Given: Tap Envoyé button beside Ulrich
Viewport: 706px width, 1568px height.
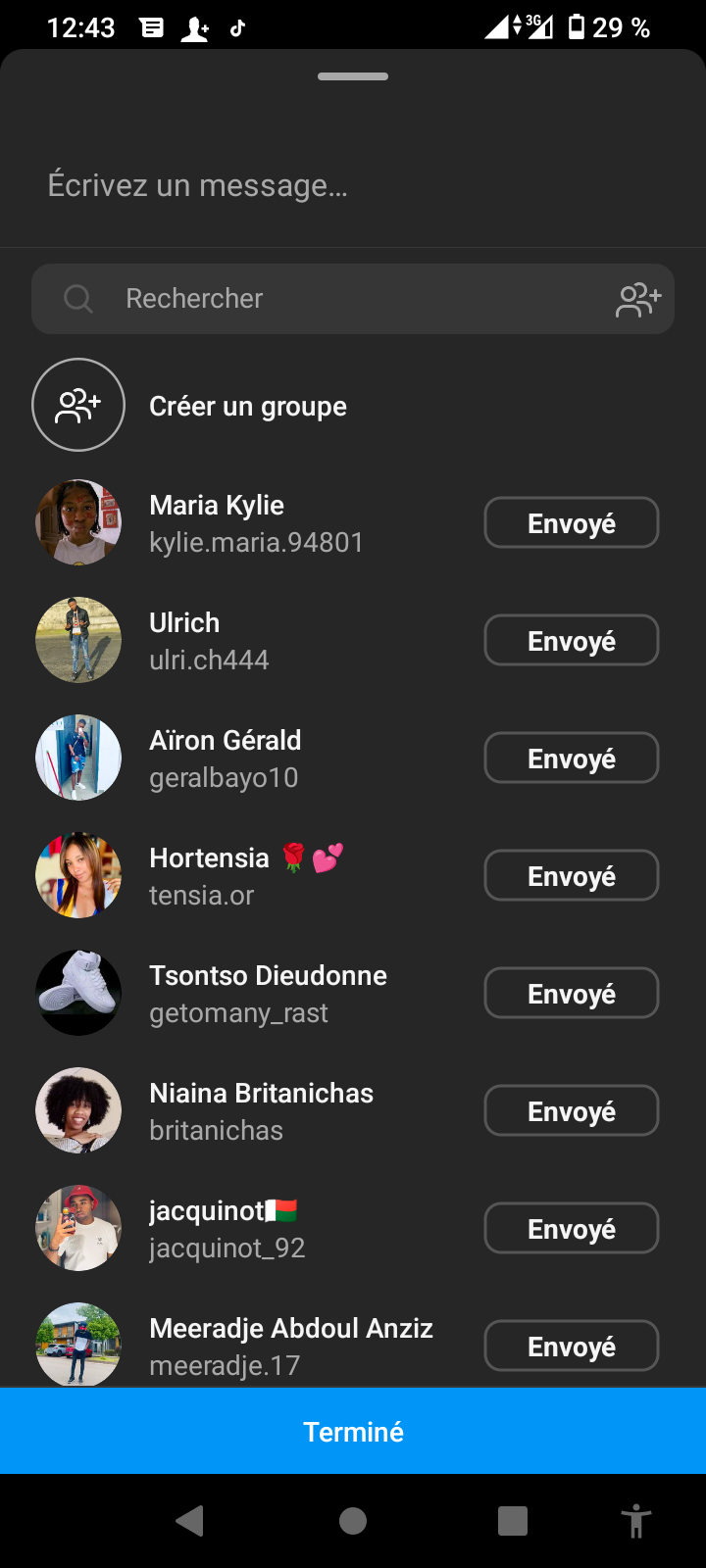Looking at the screenshot, I should tap(571, 641).
